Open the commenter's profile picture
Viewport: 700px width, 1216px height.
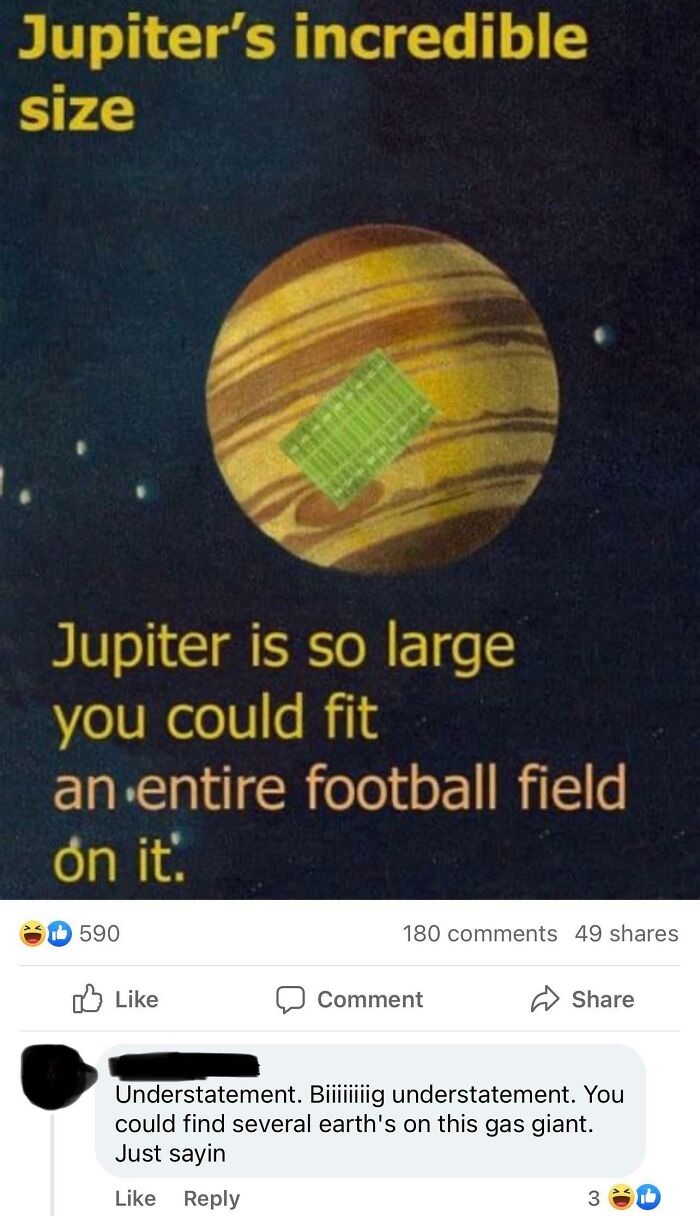click(x=55, y=1077)
